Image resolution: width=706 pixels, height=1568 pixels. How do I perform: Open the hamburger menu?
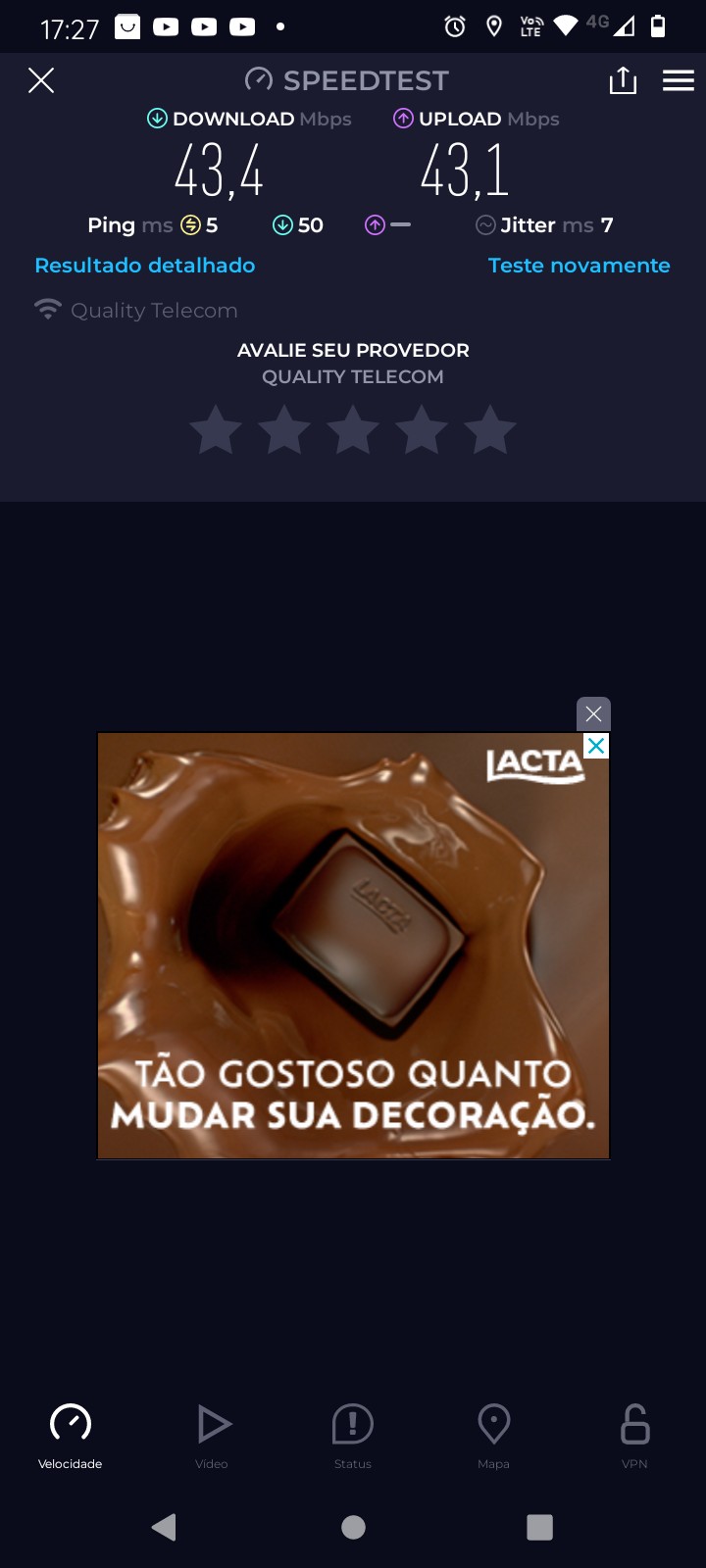pyautogui.click(x=679, y=80)
